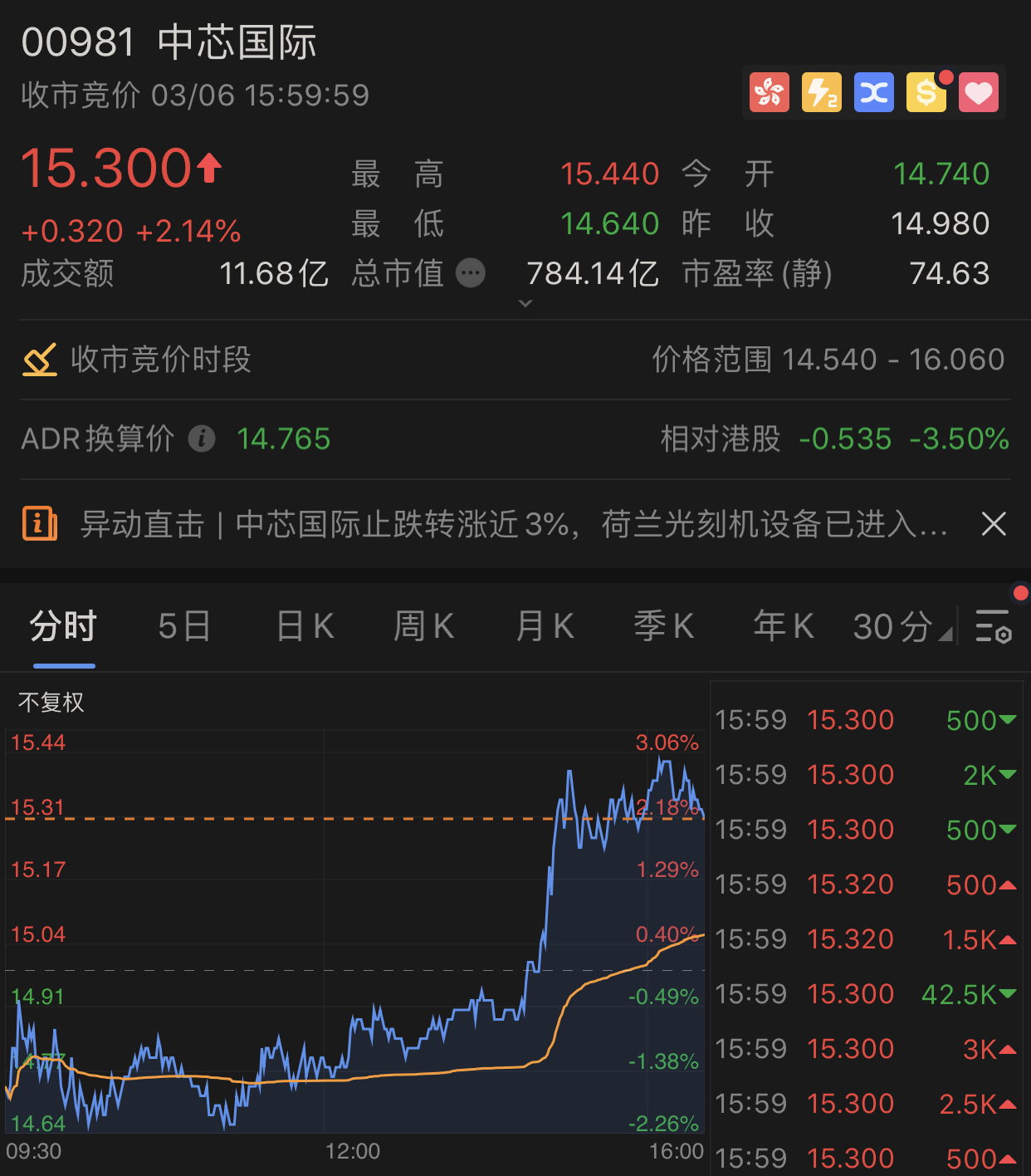Select the 日K candlestick tab
The image size is (1031, 1176).
(305, 626)
